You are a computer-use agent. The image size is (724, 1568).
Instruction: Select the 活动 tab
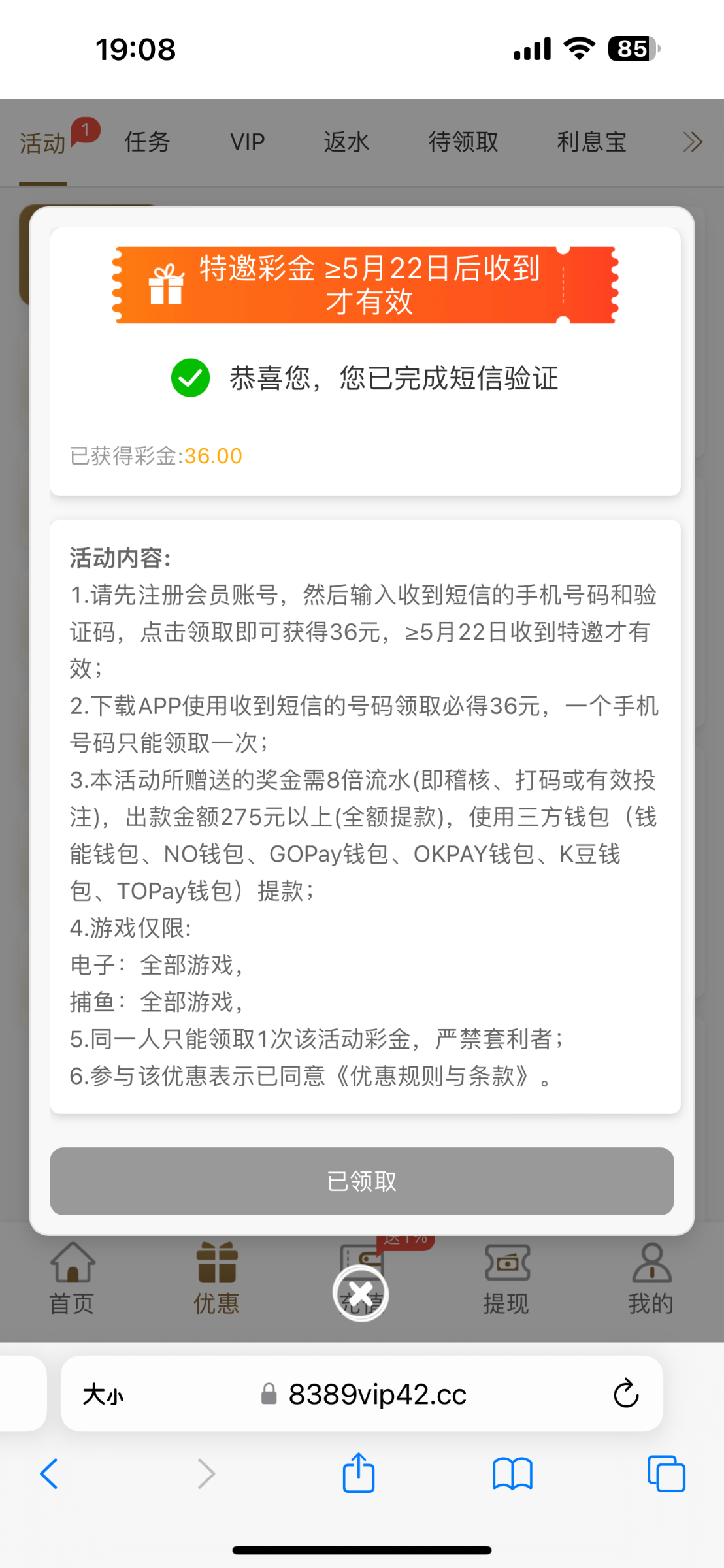pos(43,143)
